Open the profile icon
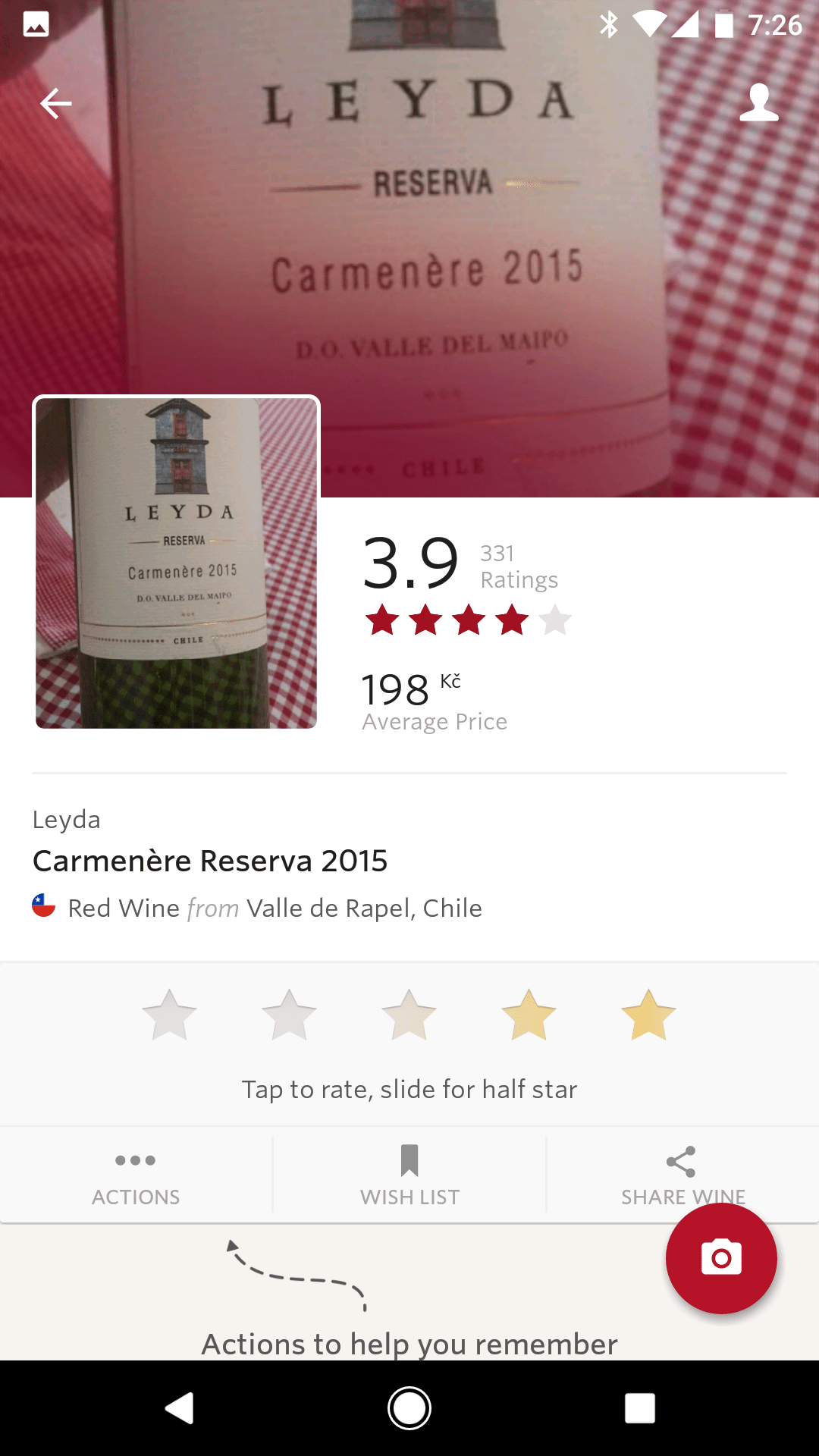819x1456 pixels. [758, 103]
